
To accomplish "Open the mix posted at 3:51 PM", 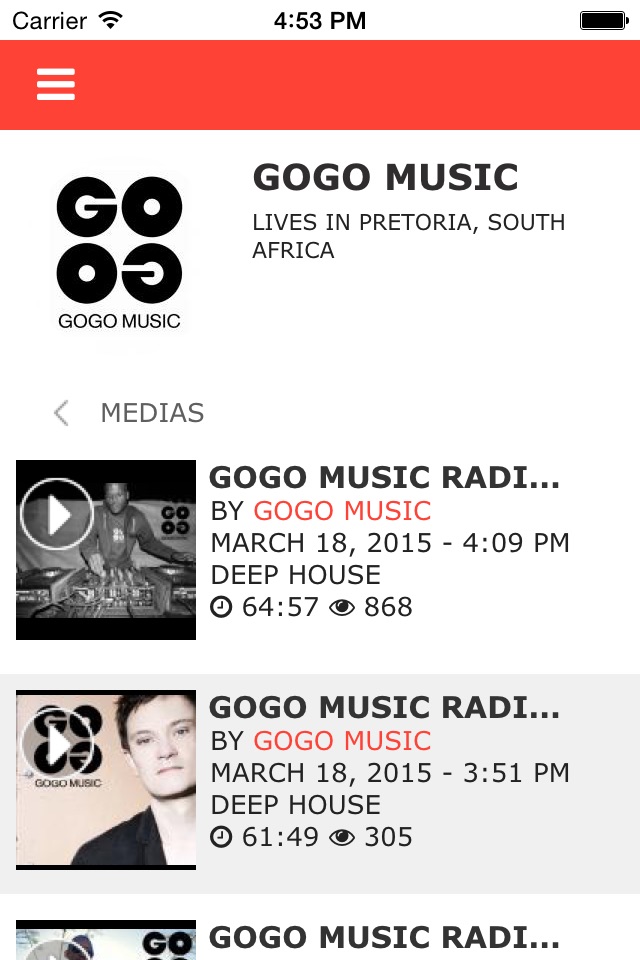I will point(384,708).
